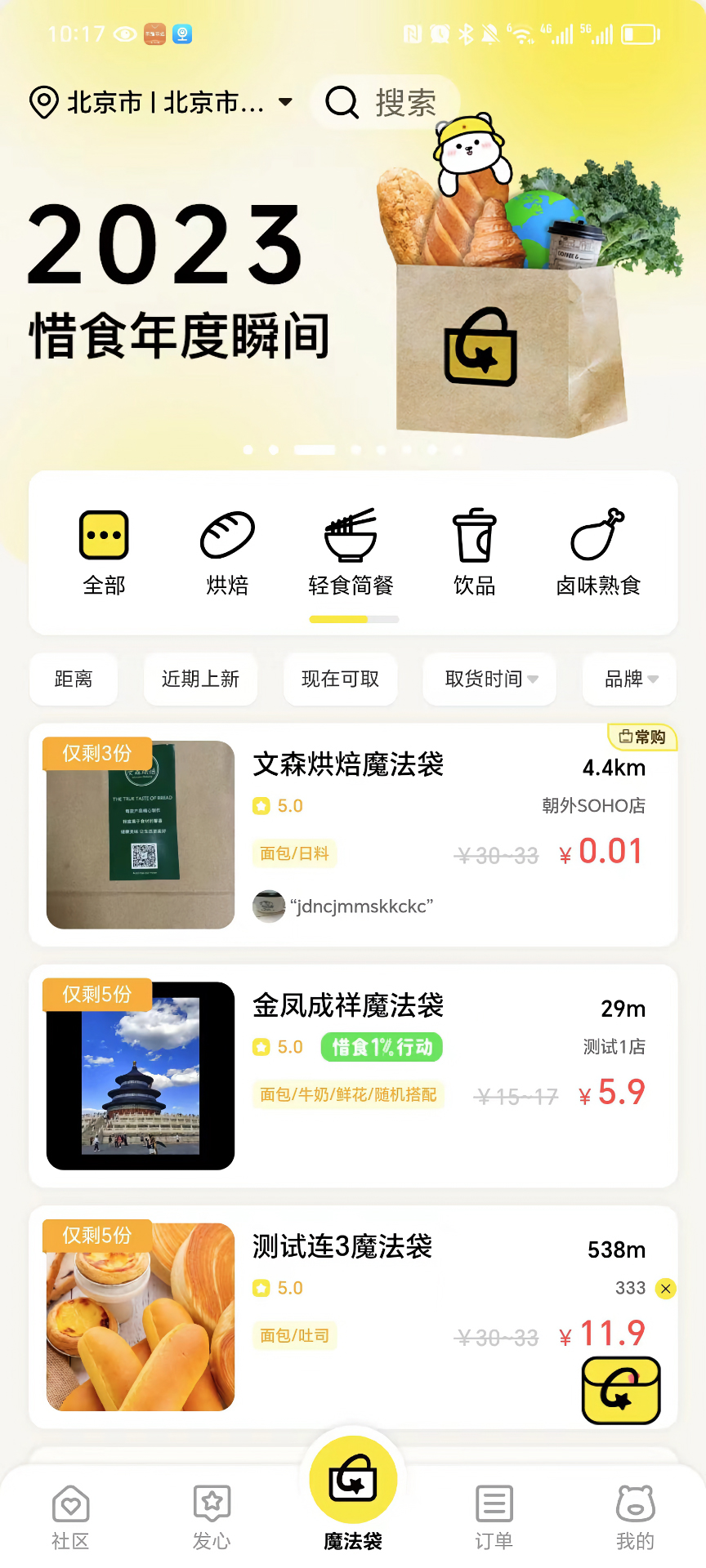Tap the floating yellow magic bag shortcut
The width and height of the screenshot is (706, 1568).
coord(620,1392)
